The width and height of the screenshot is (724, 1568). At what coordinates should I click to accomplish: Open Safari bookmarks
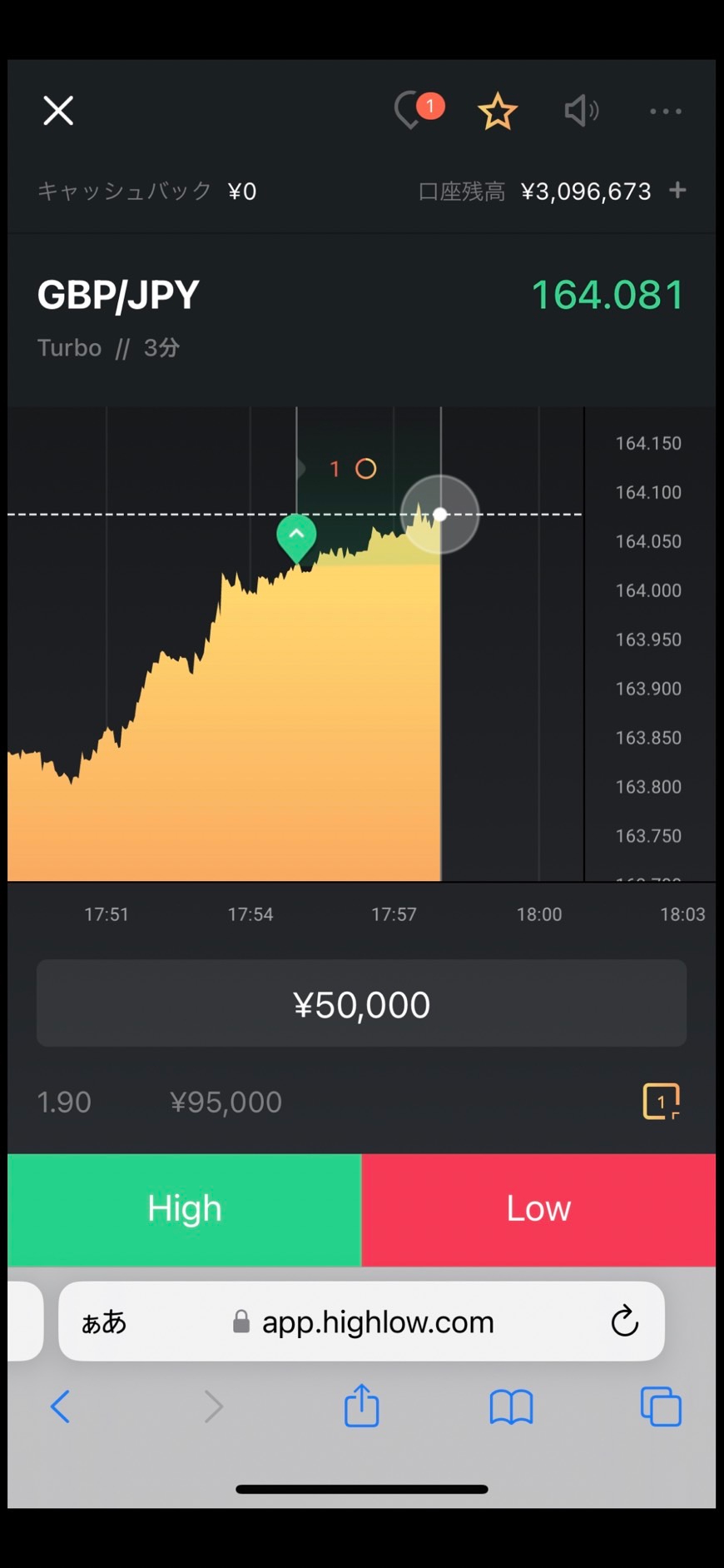click(511, 1407)
